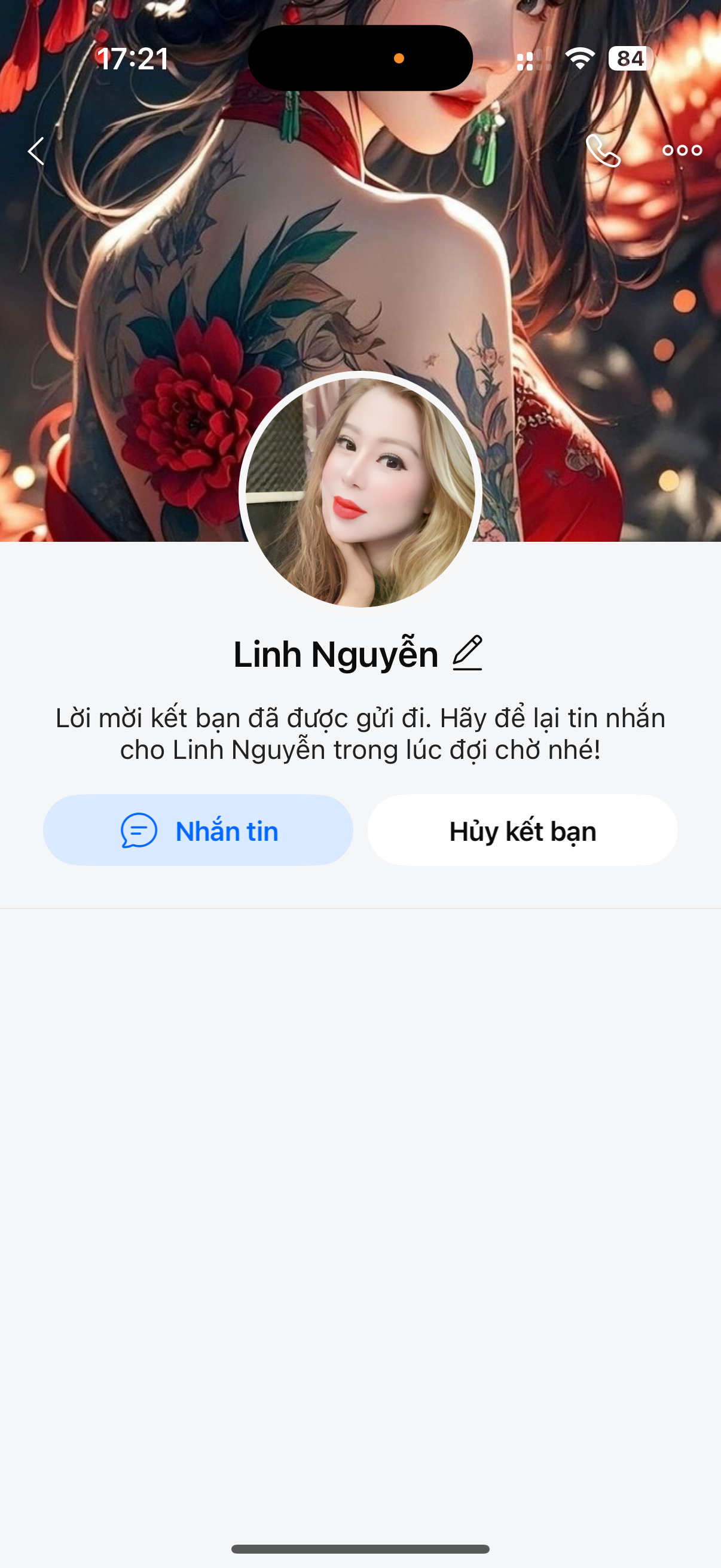The height and width of the screenshot is (1568, 721).
Task: Cancel friend request via Hủy kết bạn
Action: (x=523, y=830)
